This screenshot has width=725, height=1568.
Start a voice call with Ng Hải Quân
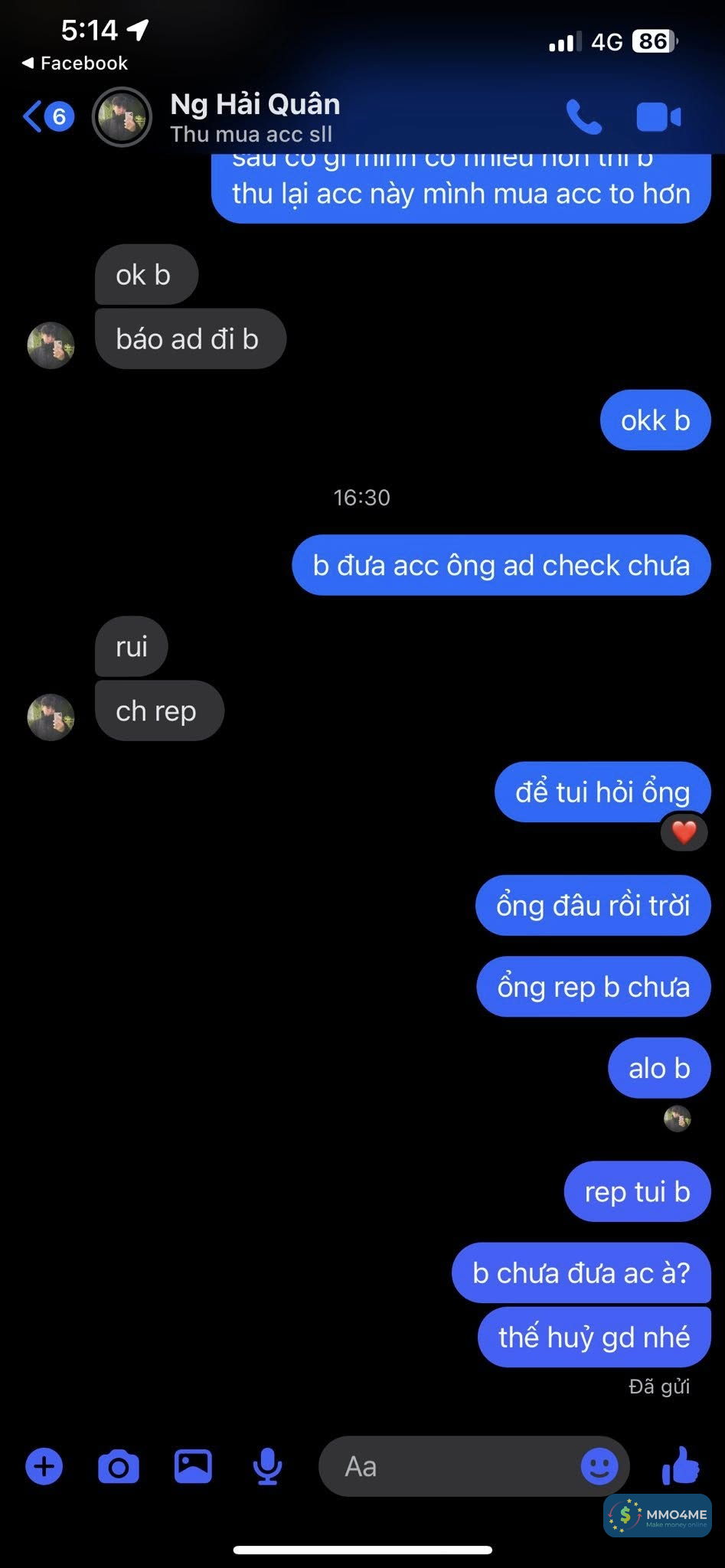click(x=583, y=117)
